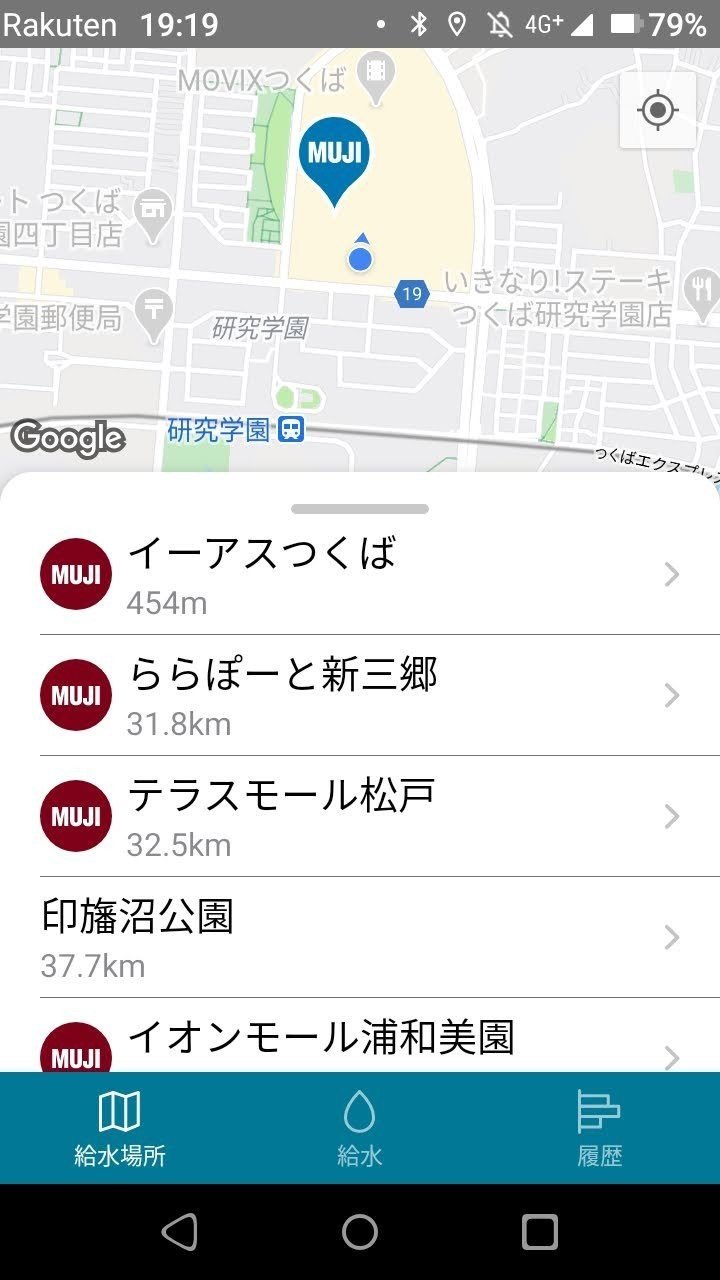720x1280 pixels.
Task: Expand details for イーアスつくば via its chevron
Action: (x=672, y=573)
